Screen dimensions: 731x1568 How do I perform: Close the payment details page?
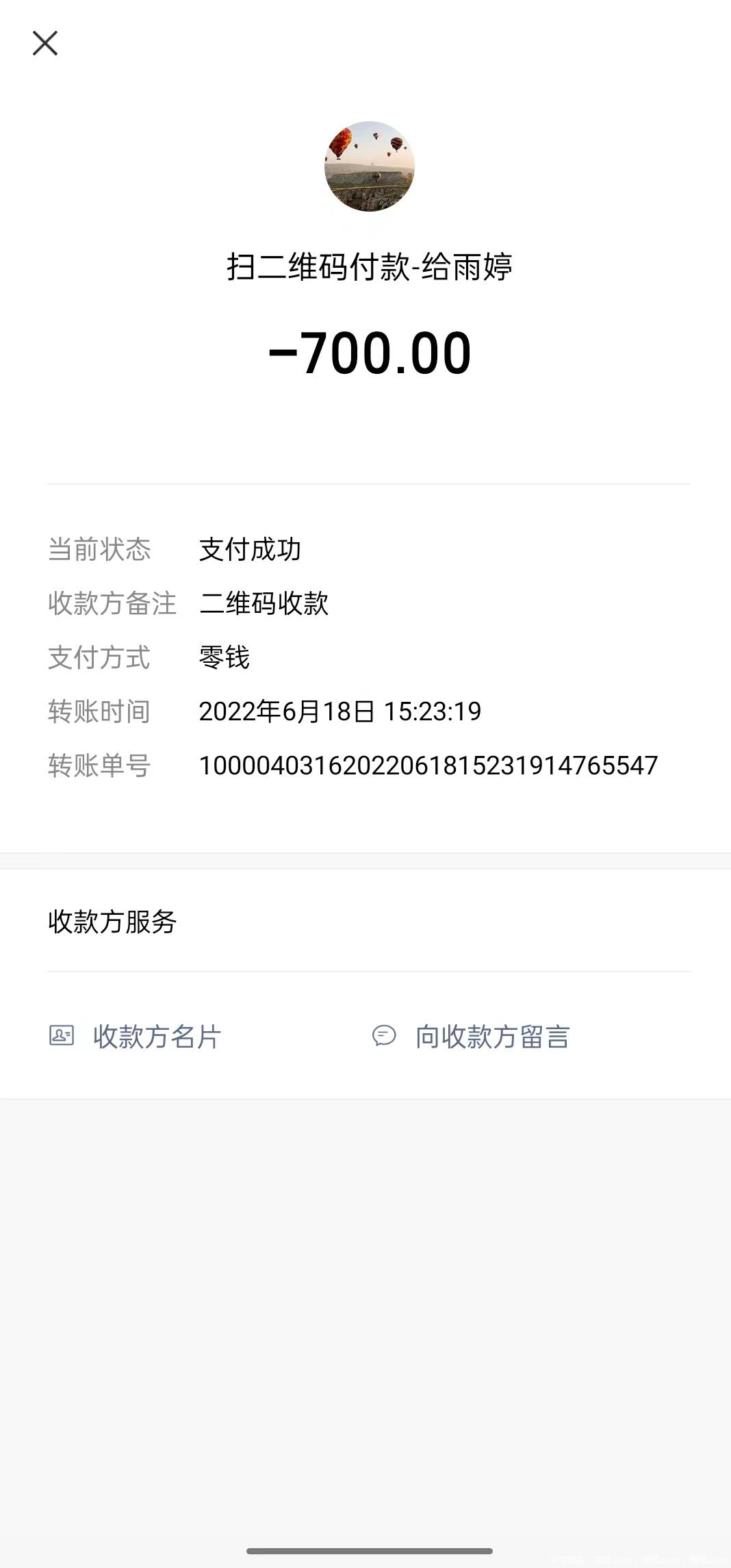coord(45,43)
